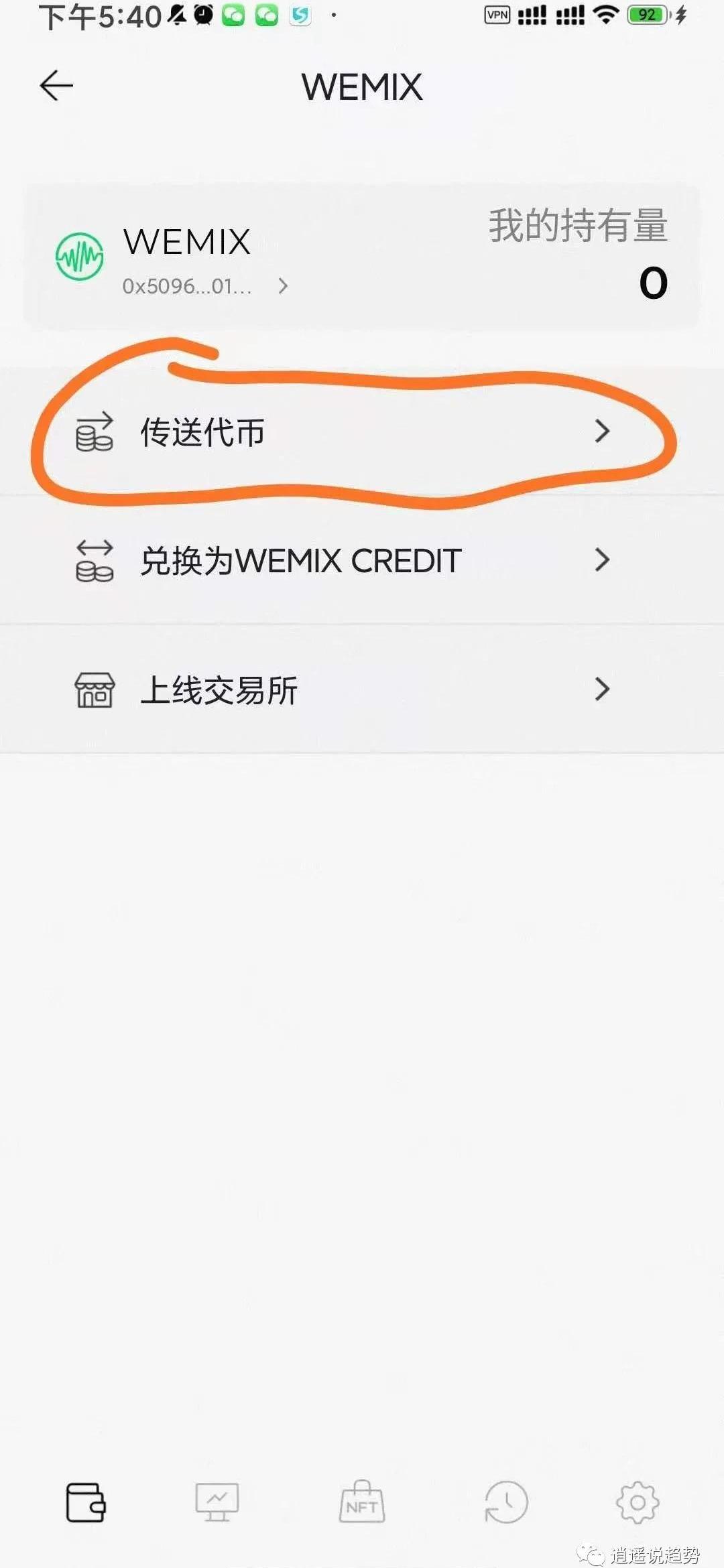Switch to the NFT tab
The width and height of the screenshot is (724, 1568).
tap(362, 1502)
